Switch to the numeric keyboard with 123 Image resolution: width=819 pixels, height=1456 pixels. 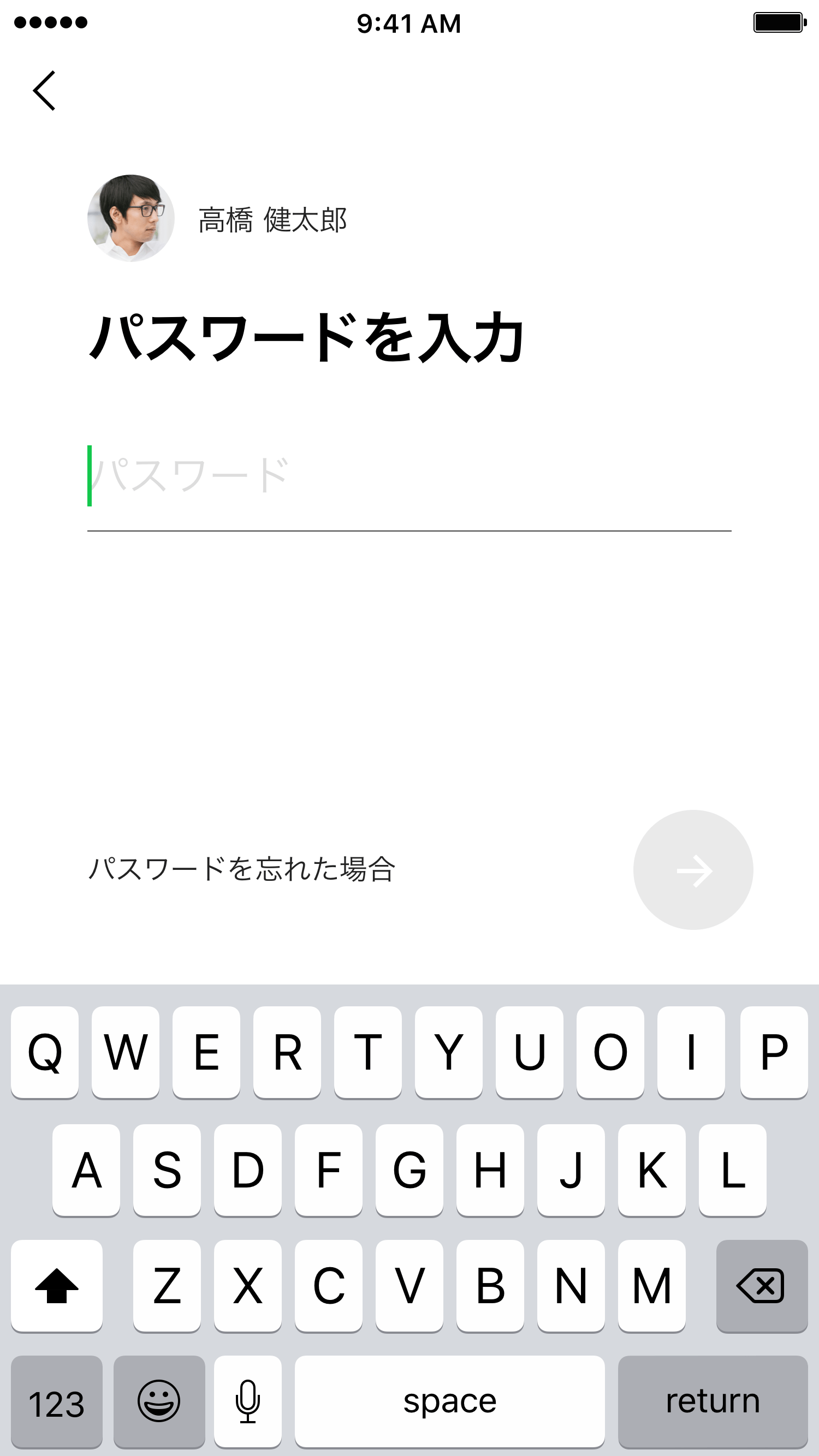[57, 1399]
